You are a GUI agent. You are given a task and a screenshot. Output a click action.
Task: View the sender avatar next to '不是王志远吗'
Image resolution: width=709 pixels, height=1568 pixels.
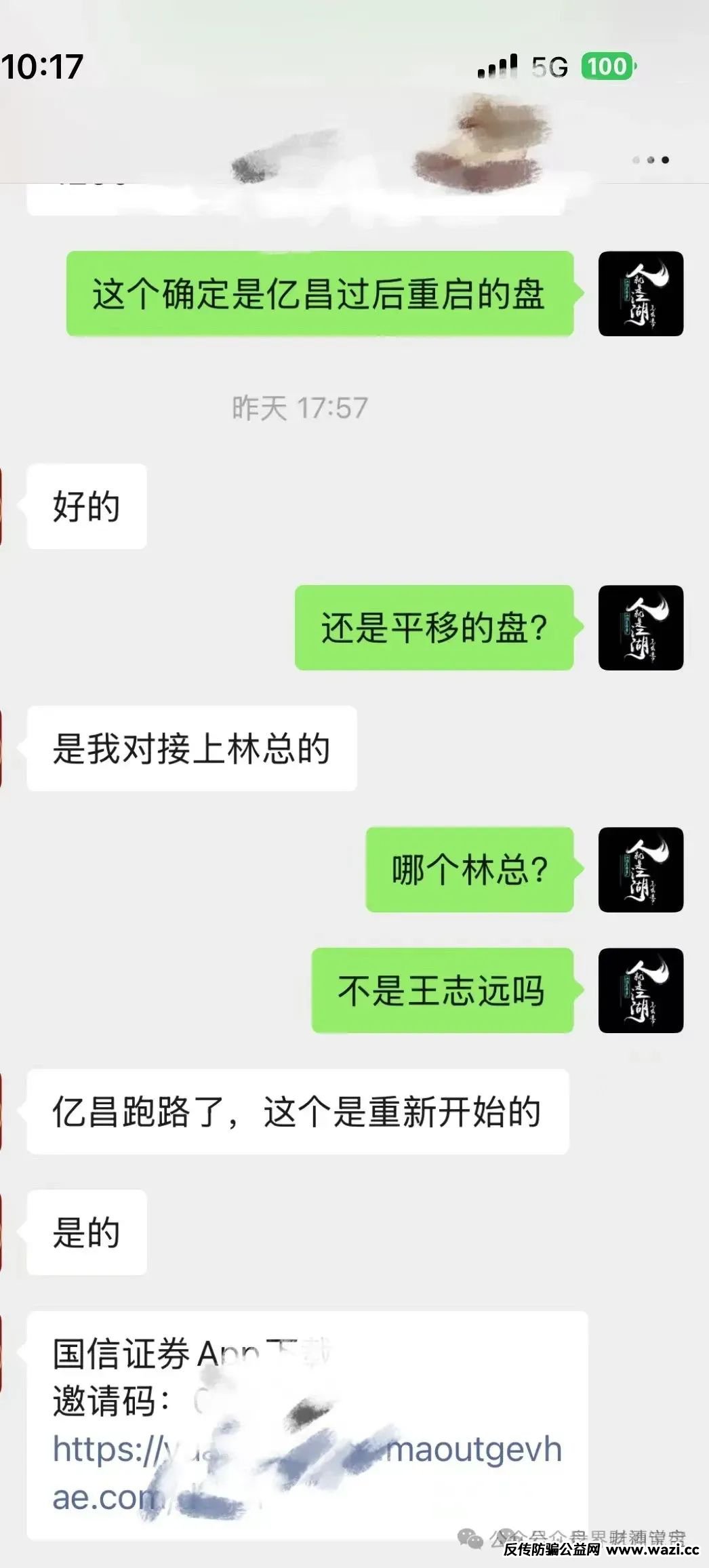click(x=641, y=990)
